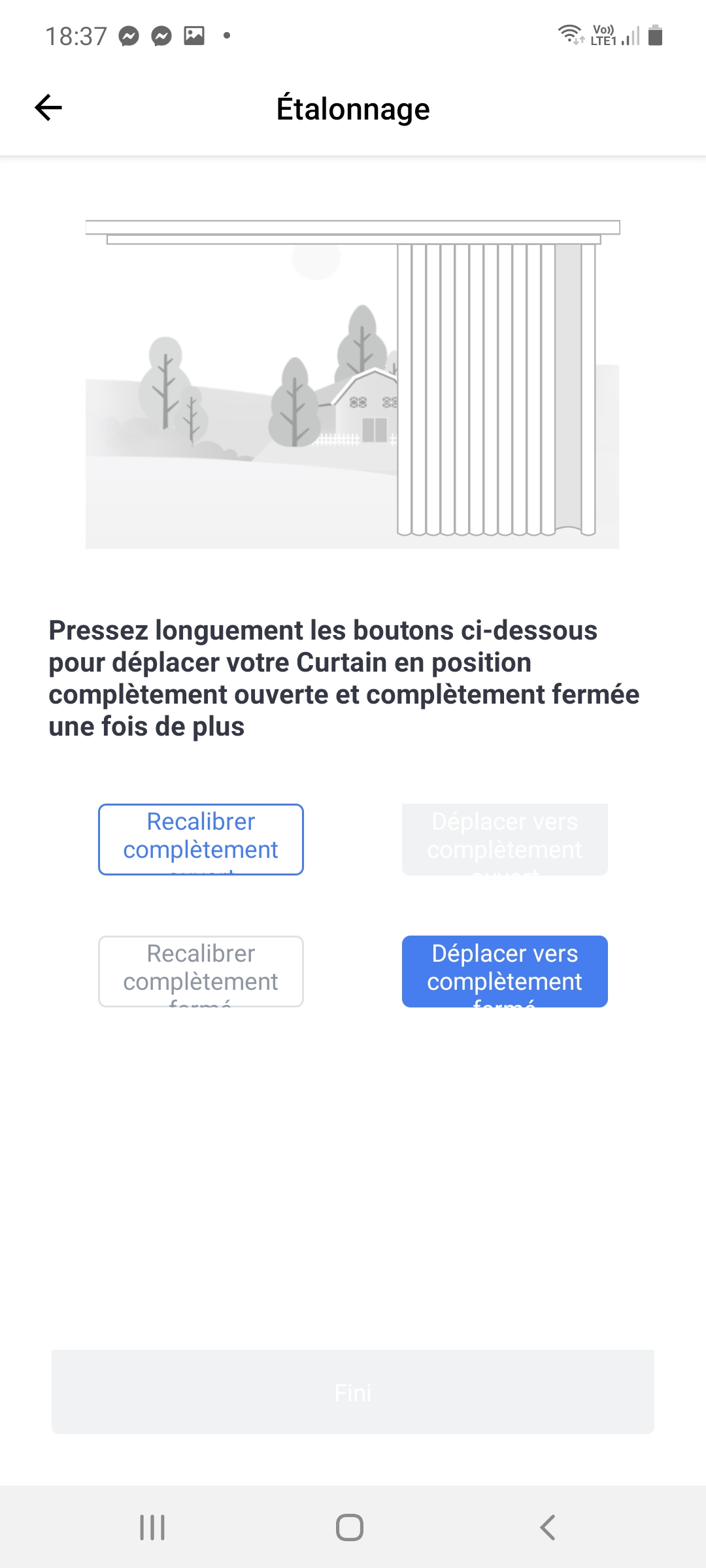Go back from the Étalonnage screen
This screenshot has height=1568, width=706.
[48, 108]
